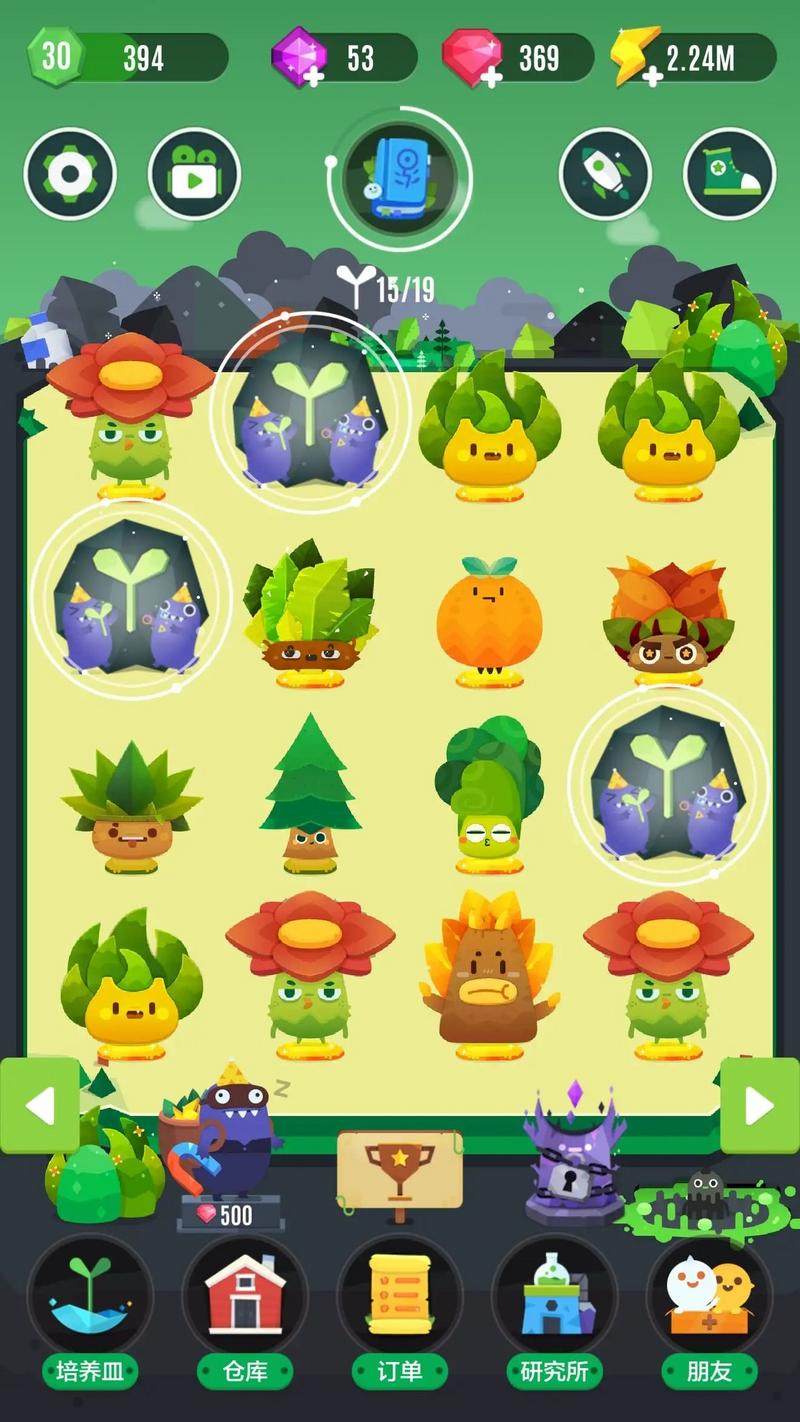Tap the sleeping monster costing 500 rubies
This screenshot has height=1422, width=800.
coord(232,1140)
